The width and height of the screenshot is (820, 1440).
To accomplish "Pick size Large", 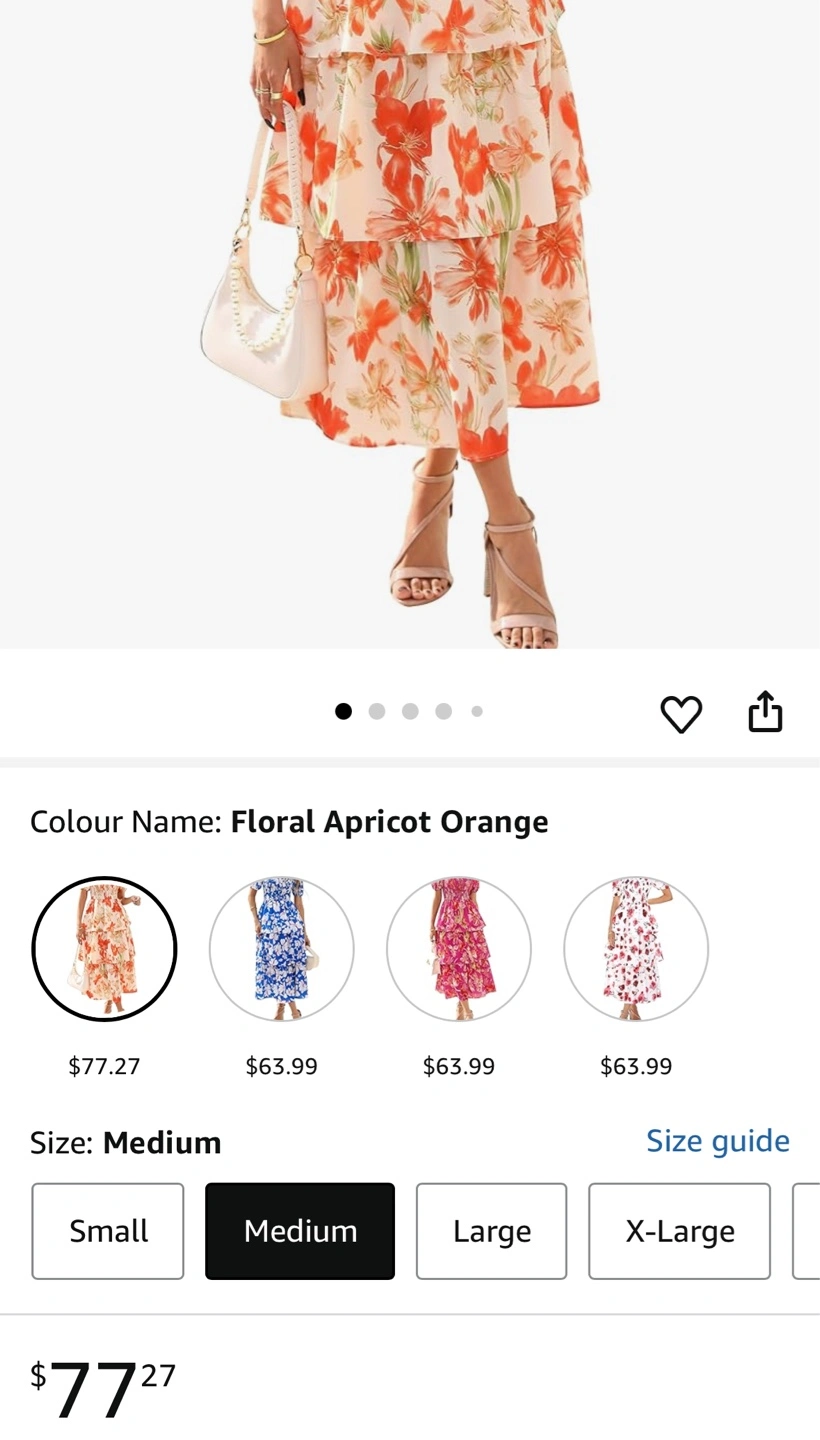I will pos(491,1231).
